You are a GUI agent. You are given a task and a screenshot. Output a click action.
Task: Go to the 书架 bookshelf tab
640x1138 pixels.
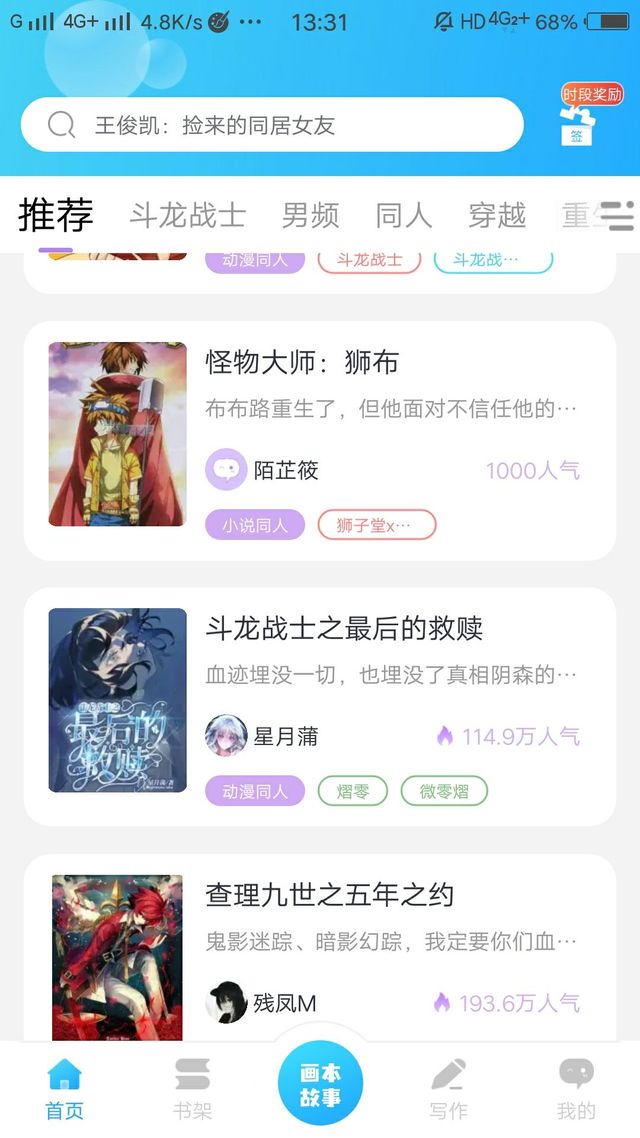point(192,1089)
